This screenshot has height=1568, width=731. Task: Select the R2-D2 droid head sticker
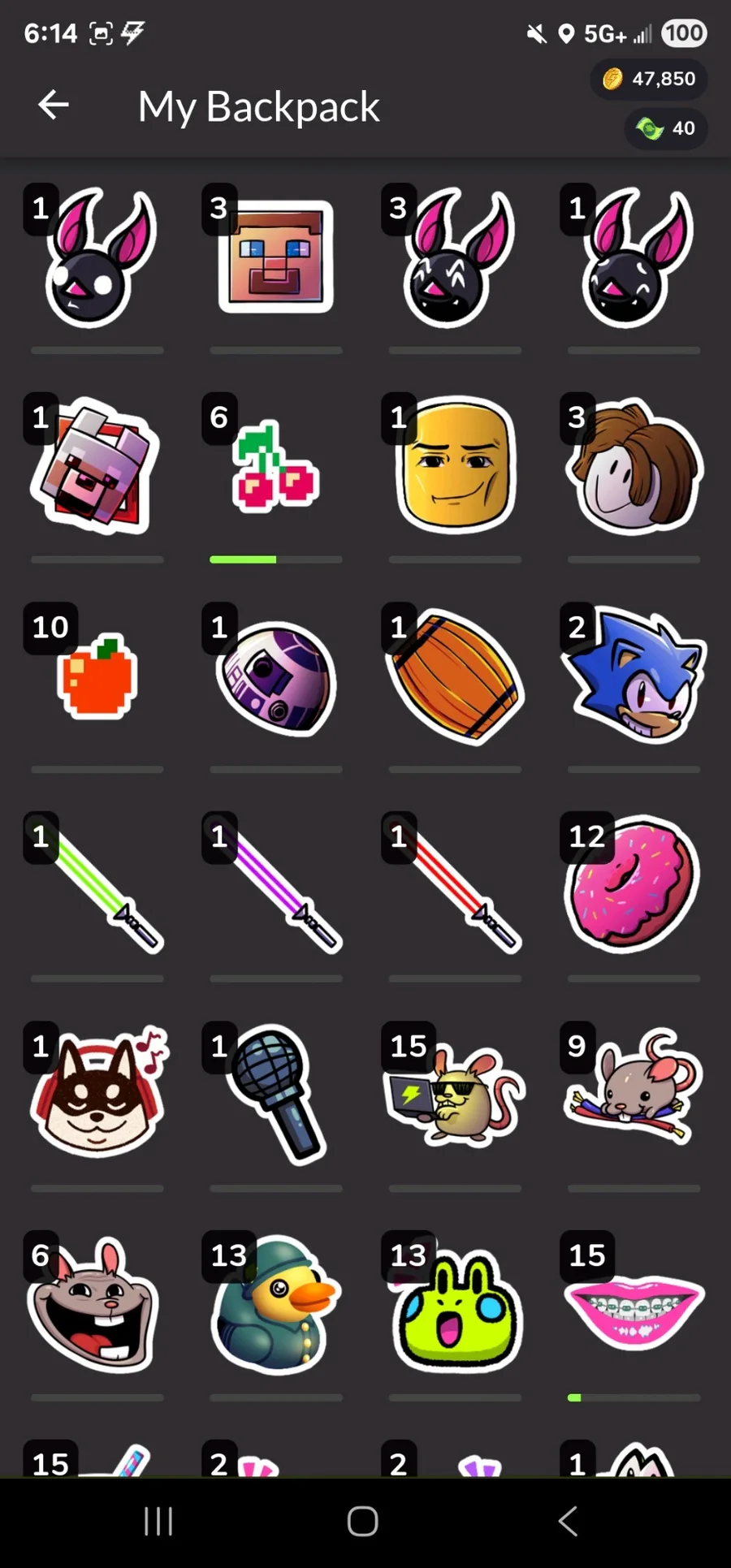pos(277,677)
